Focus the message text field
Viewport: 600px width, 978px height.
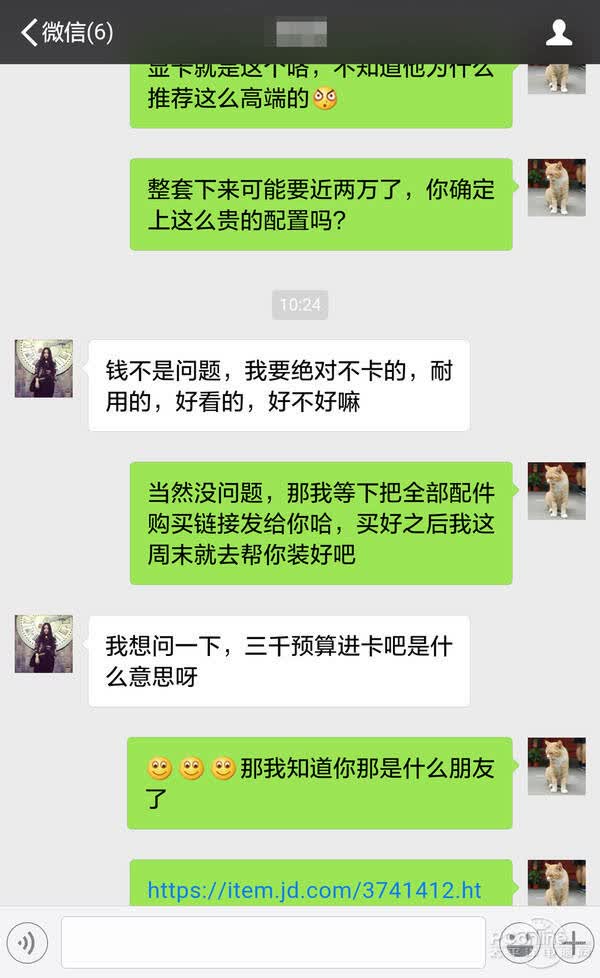273,942
